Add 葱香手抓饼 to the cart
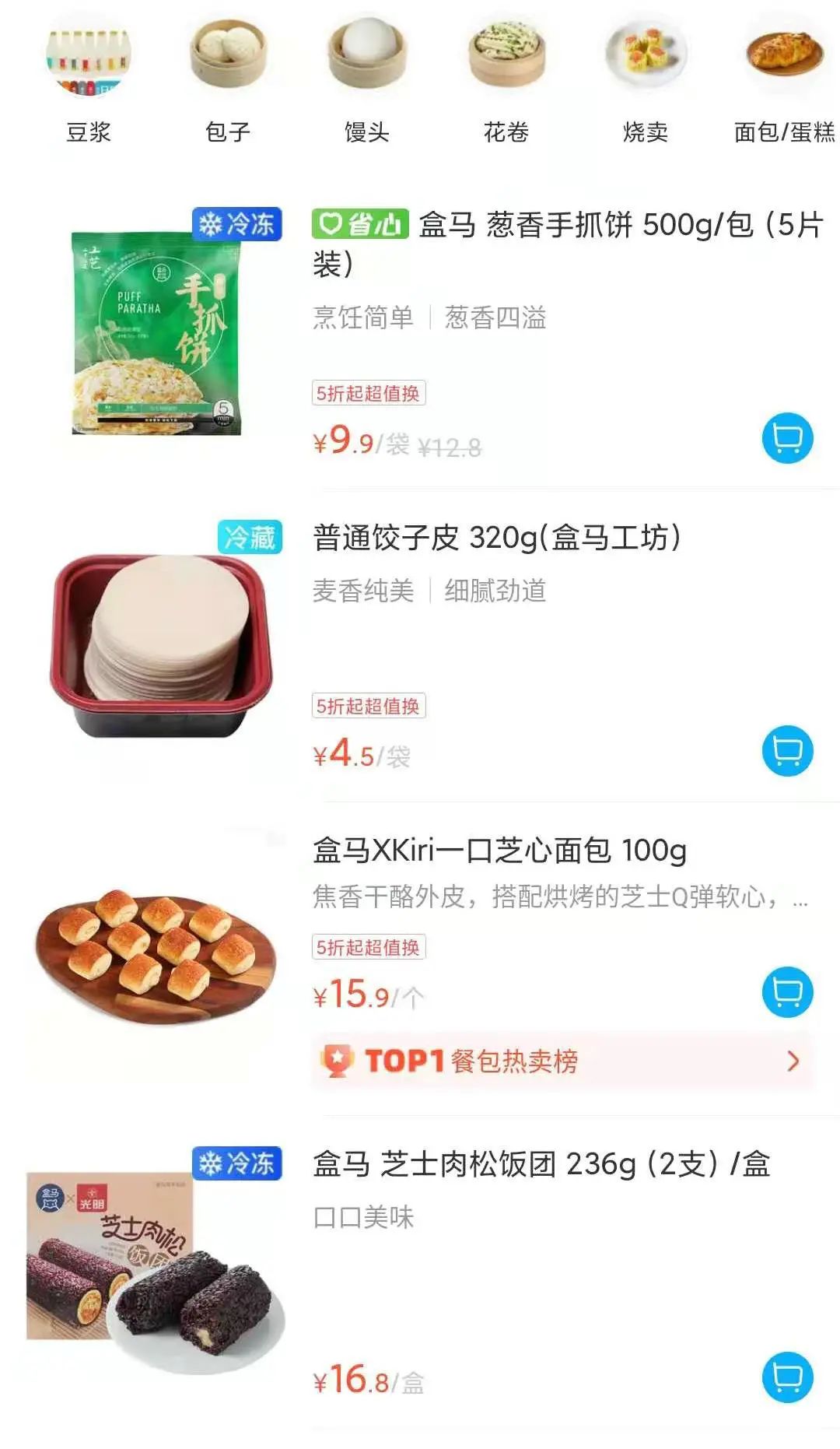 pos(787,438)
